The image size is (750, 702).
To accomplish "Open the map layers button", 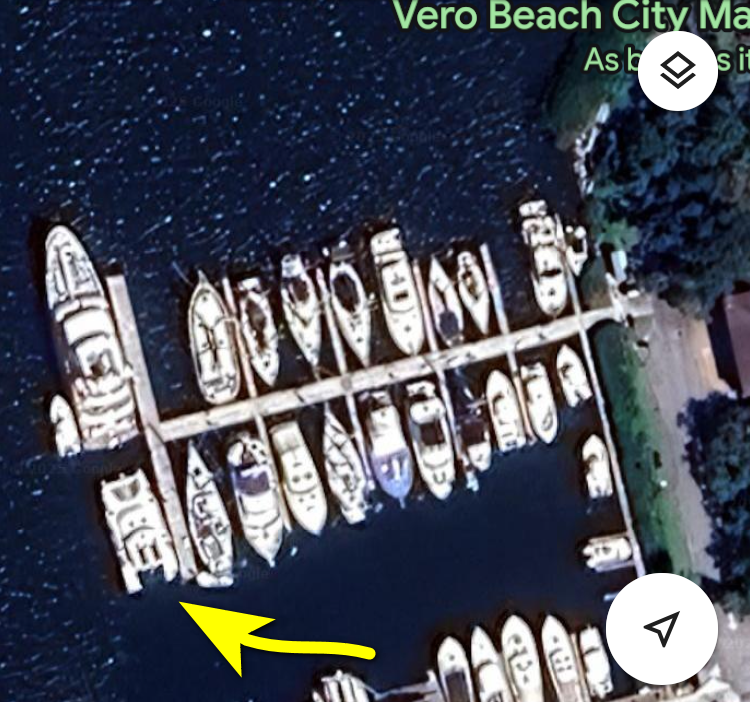I will (678, 69).
